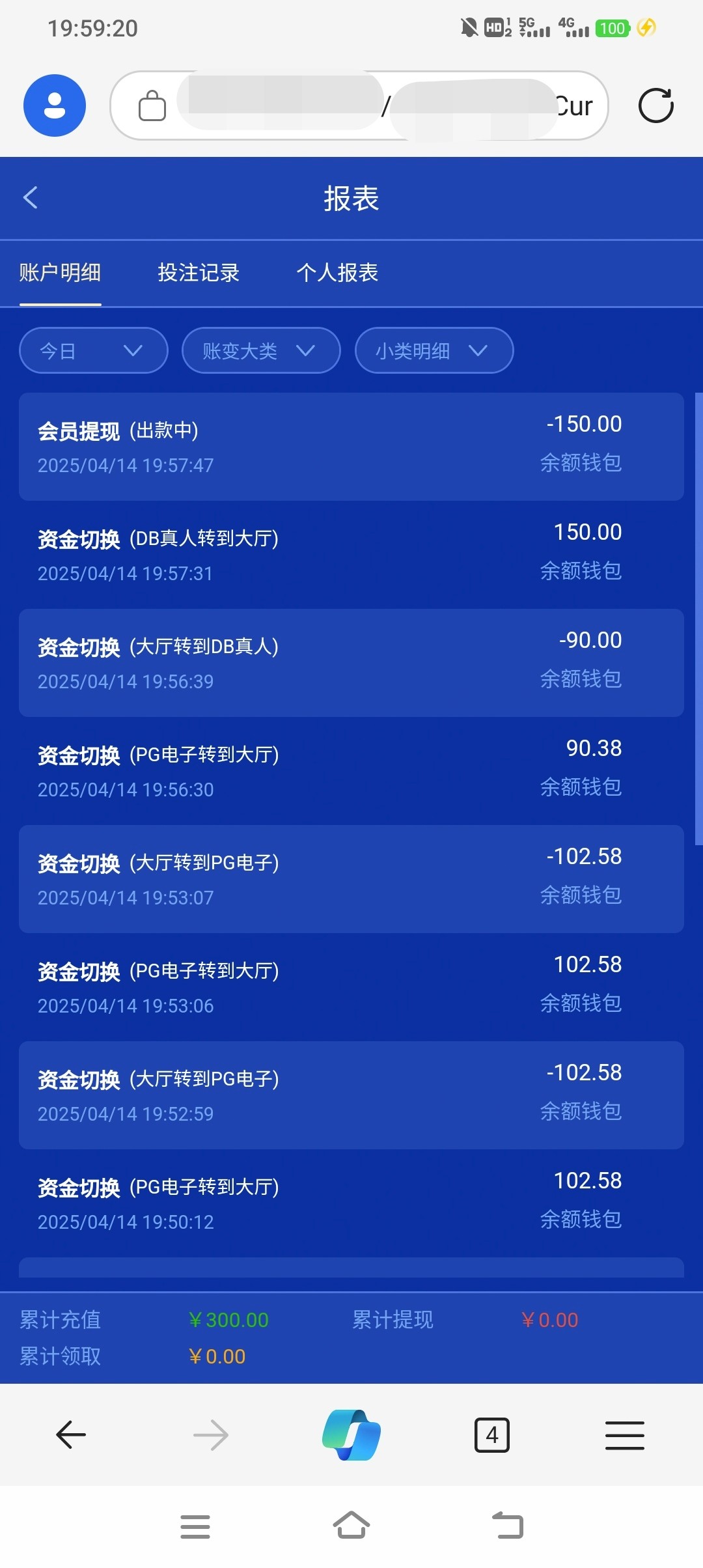Expand the 今日 date dropdown

94,350
